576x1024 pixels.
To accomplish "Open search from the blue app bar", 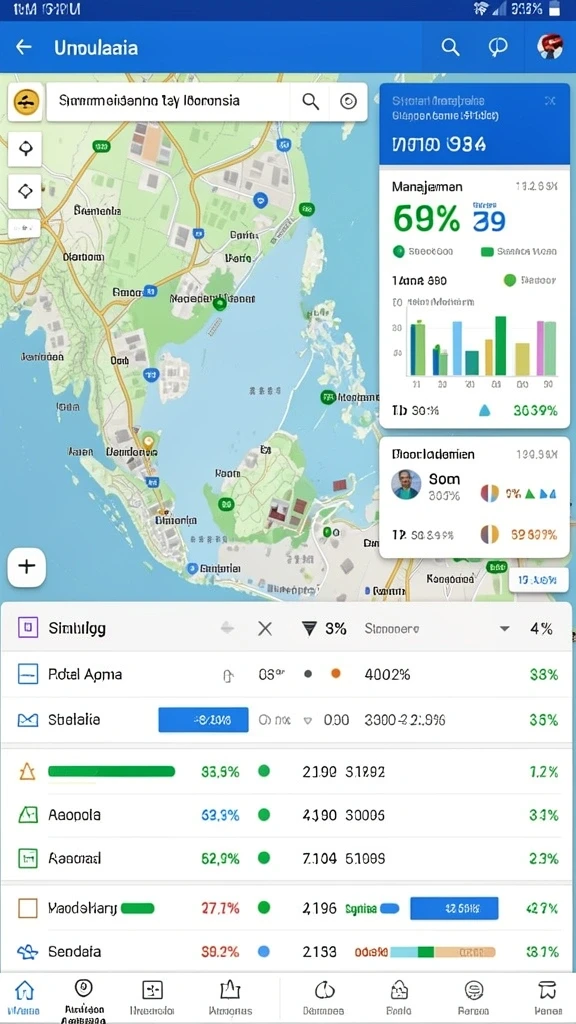I will pyautogui.click(x=450, y=47).
